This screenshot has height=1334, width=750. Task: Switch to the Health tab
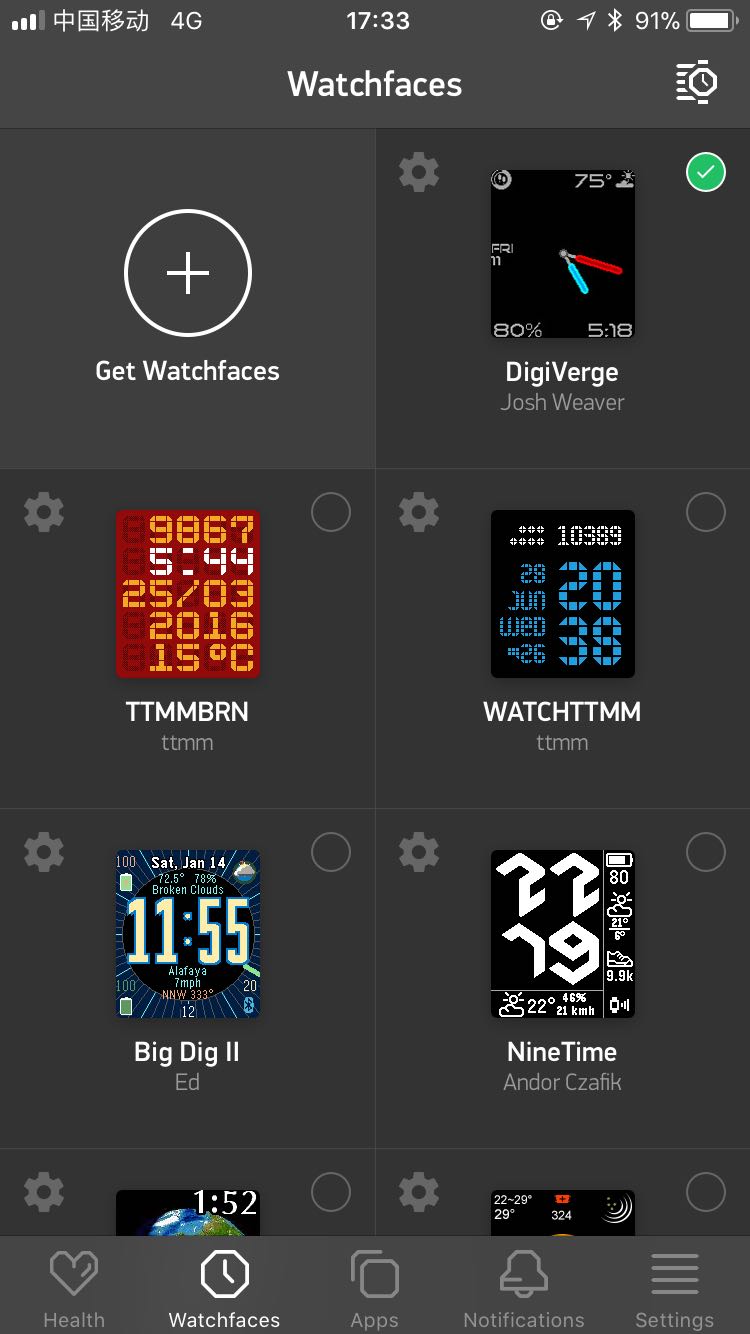[74, 1288]
